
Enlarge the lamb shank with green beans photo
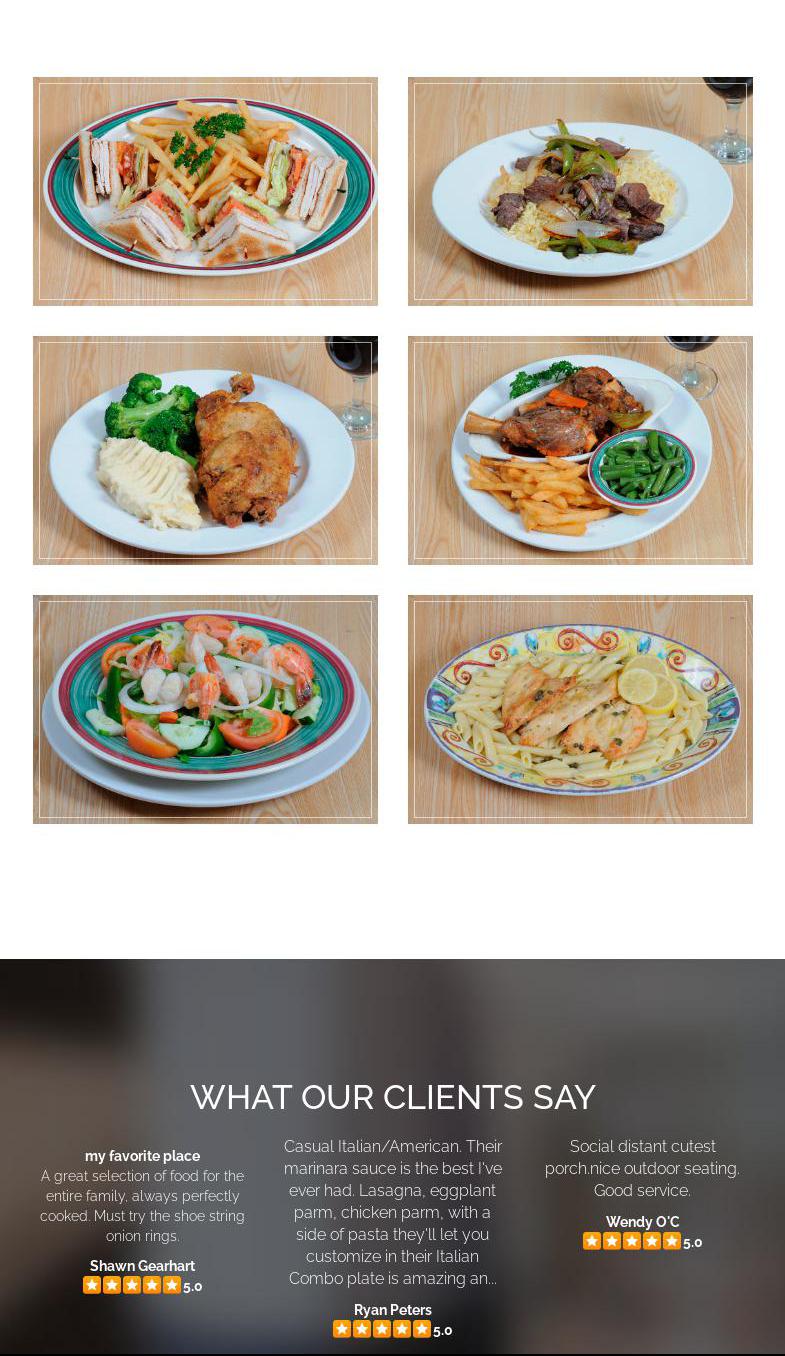[580, 450]
